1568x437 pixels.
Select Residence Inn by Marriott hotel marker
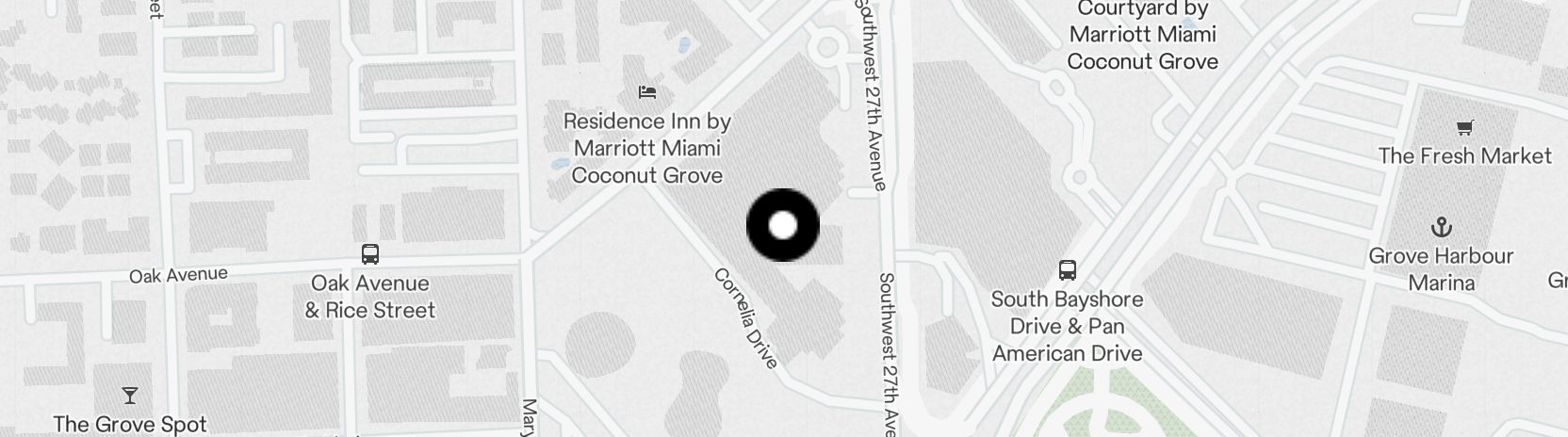pyautogui.click(x=647, y=92)
